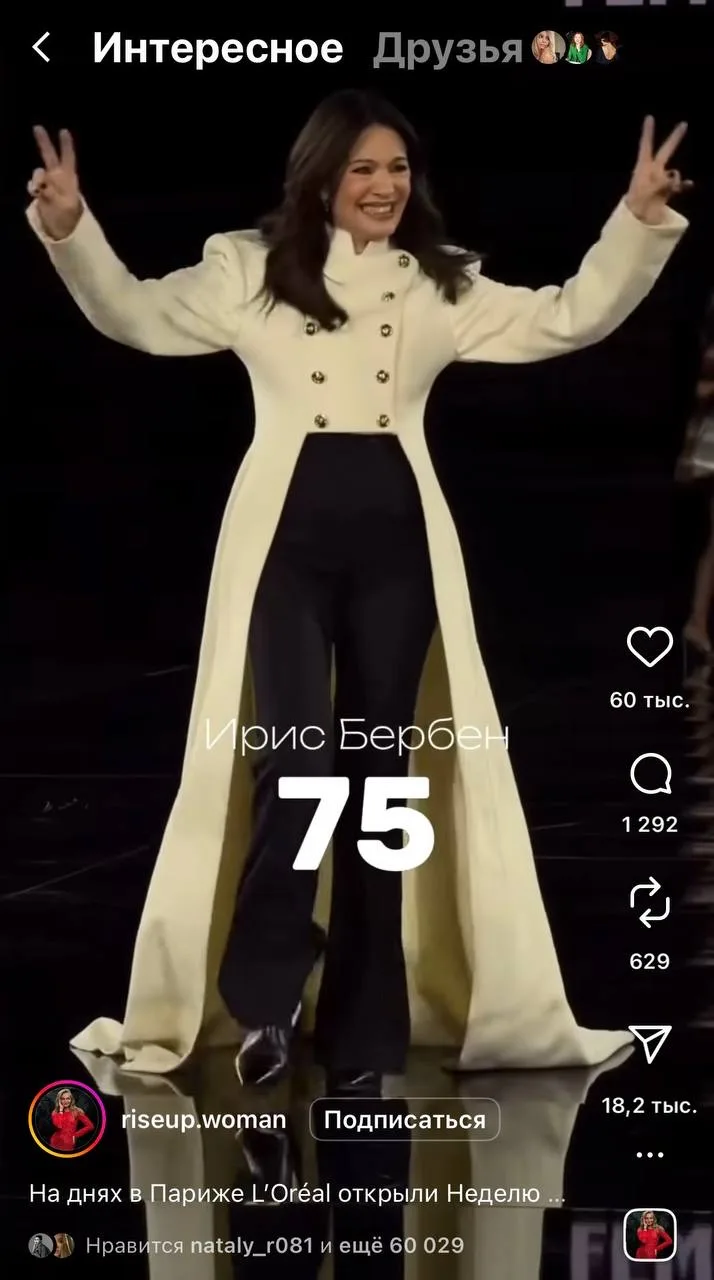Screen dimensions: 714x1280
Task: Like this reel with the heart
Action: coord(650,648)
